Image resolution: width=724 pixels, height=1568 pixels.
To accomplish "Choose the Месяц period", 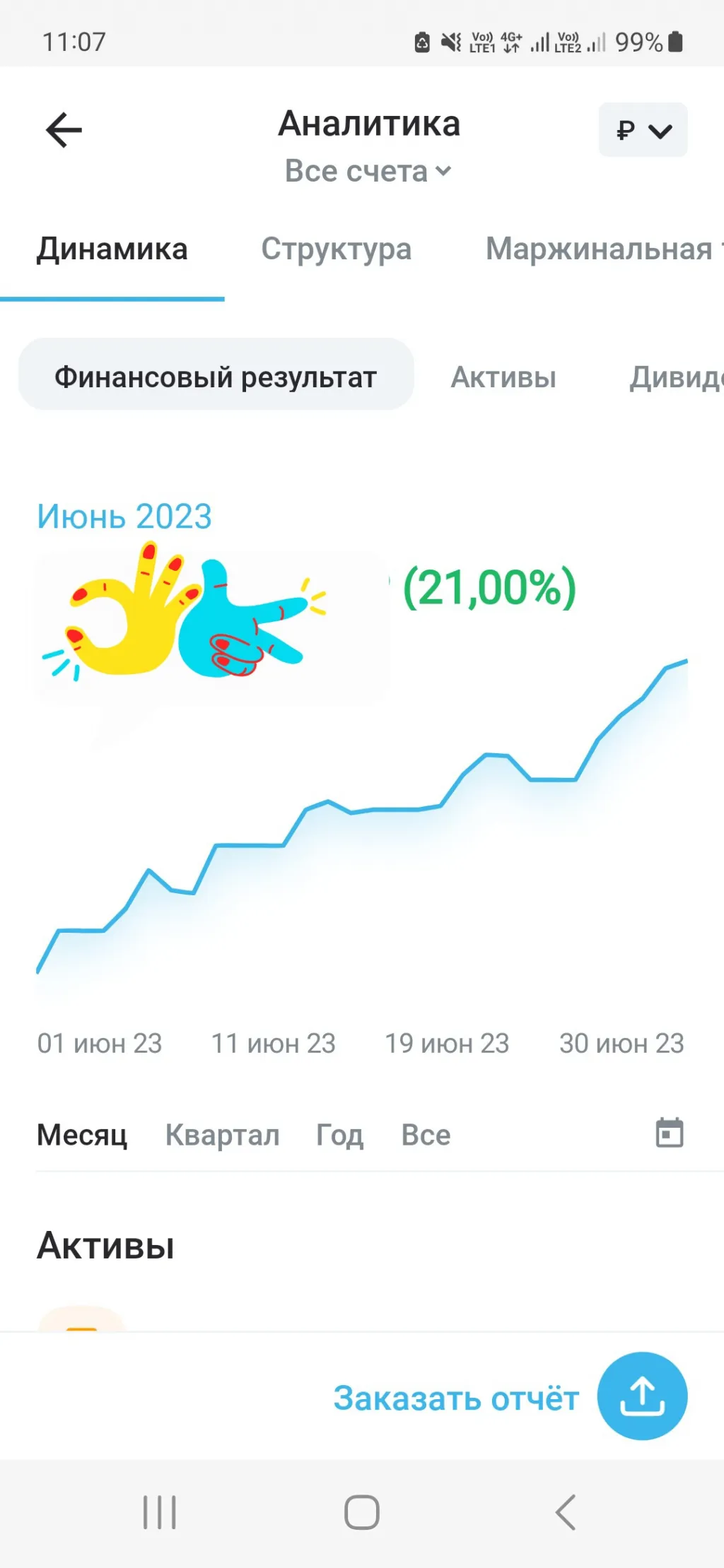I will coord(82,1135).
